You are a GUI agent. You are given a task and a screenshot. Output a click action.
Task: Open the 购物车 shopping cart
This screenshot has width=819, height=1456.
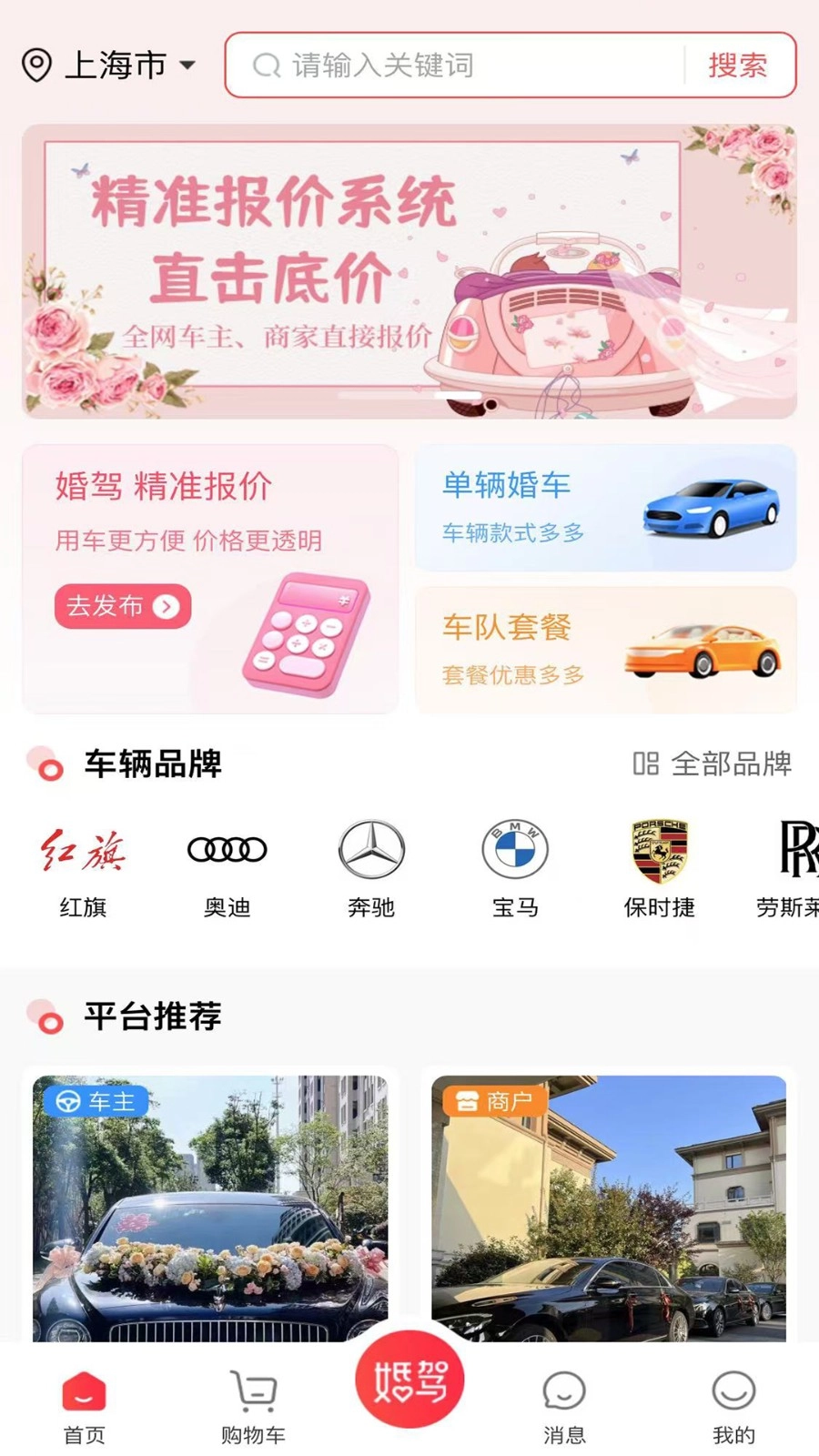253,1401
